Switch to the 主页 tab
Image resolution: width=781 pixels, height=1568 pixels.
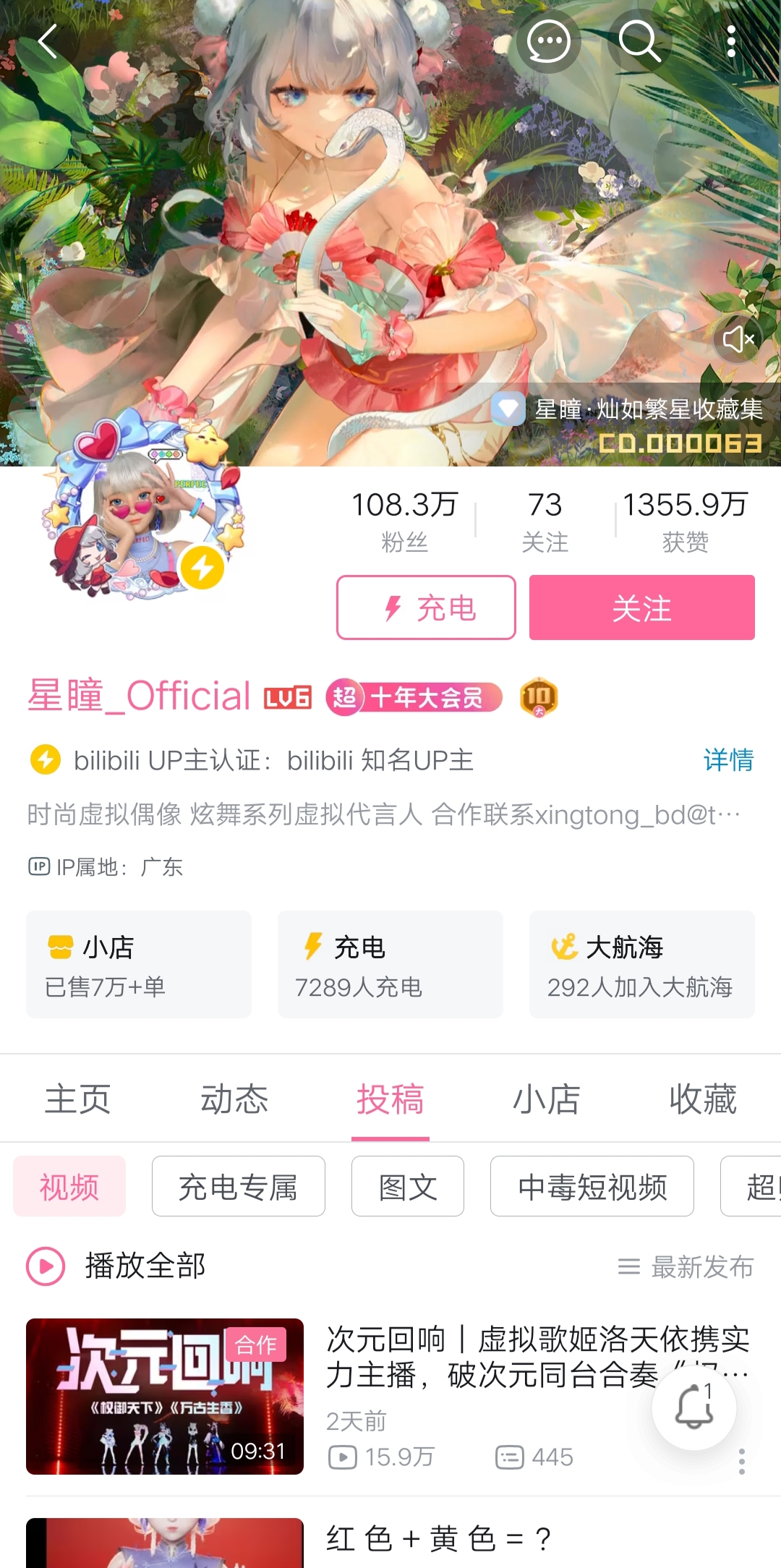click(78, 1099)
